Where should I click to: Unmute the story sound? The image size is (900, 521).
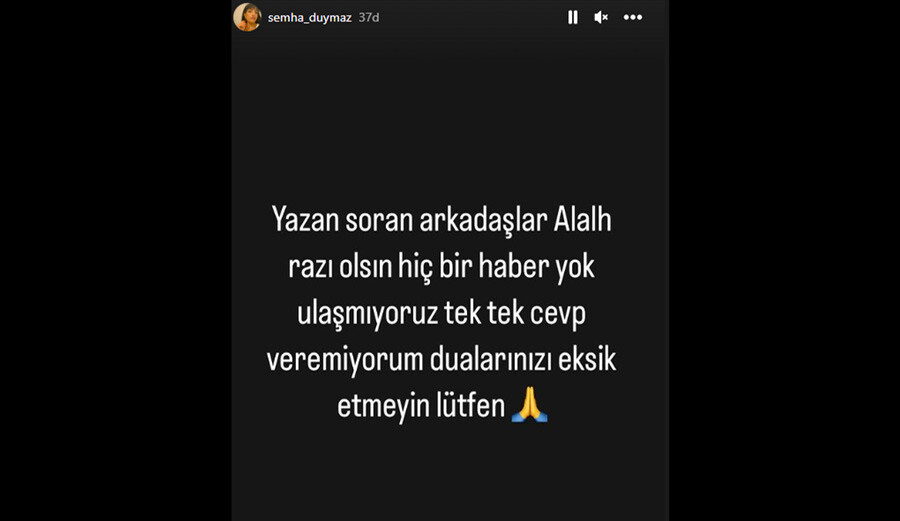601,17
